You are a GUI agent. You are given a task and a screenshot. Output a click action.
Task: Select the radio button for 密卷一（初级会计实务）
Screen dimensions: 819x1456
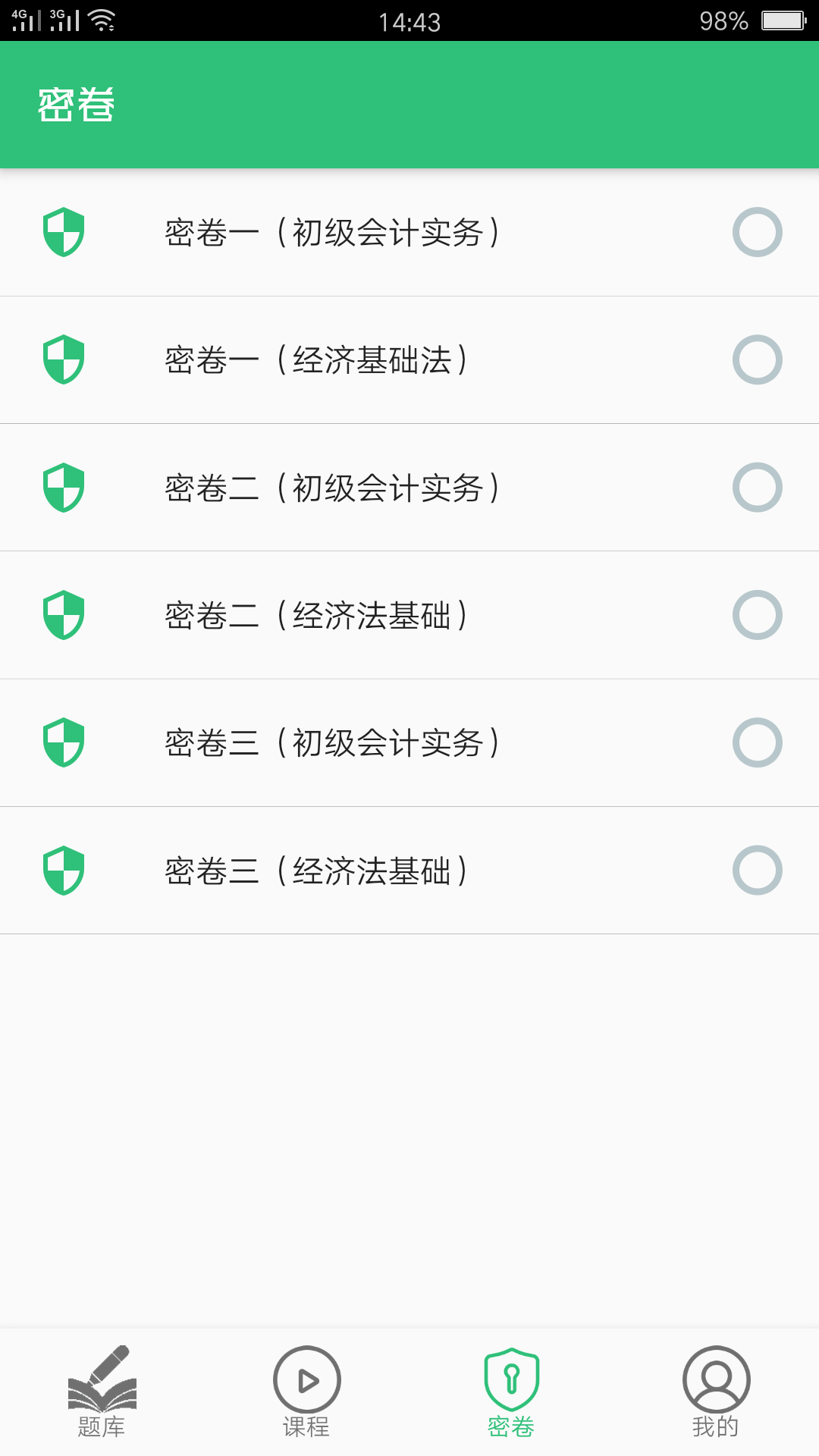[x=759, y=233]
